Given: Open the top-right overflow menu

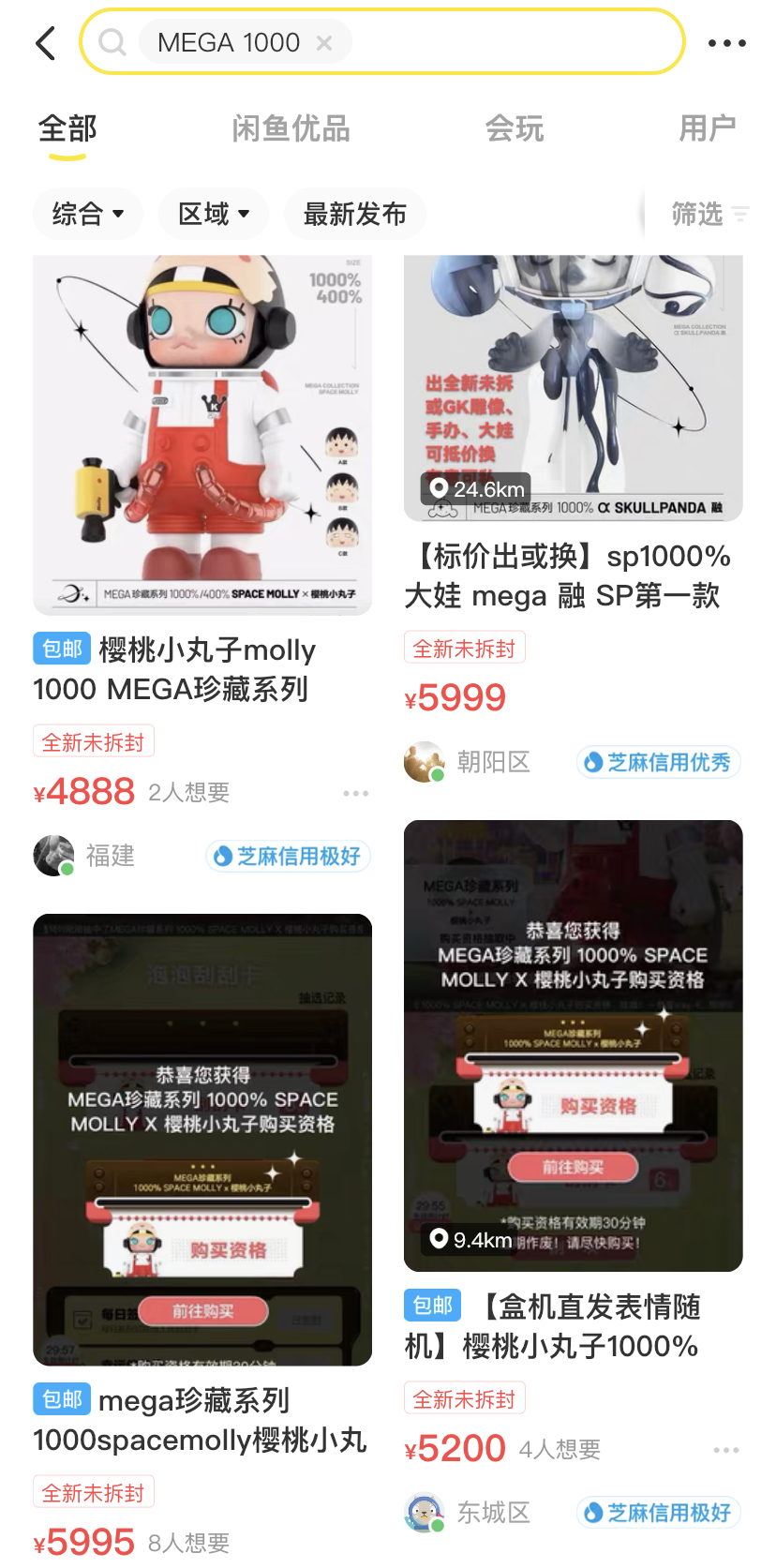Looking at the screenshot, I should 726,43.
